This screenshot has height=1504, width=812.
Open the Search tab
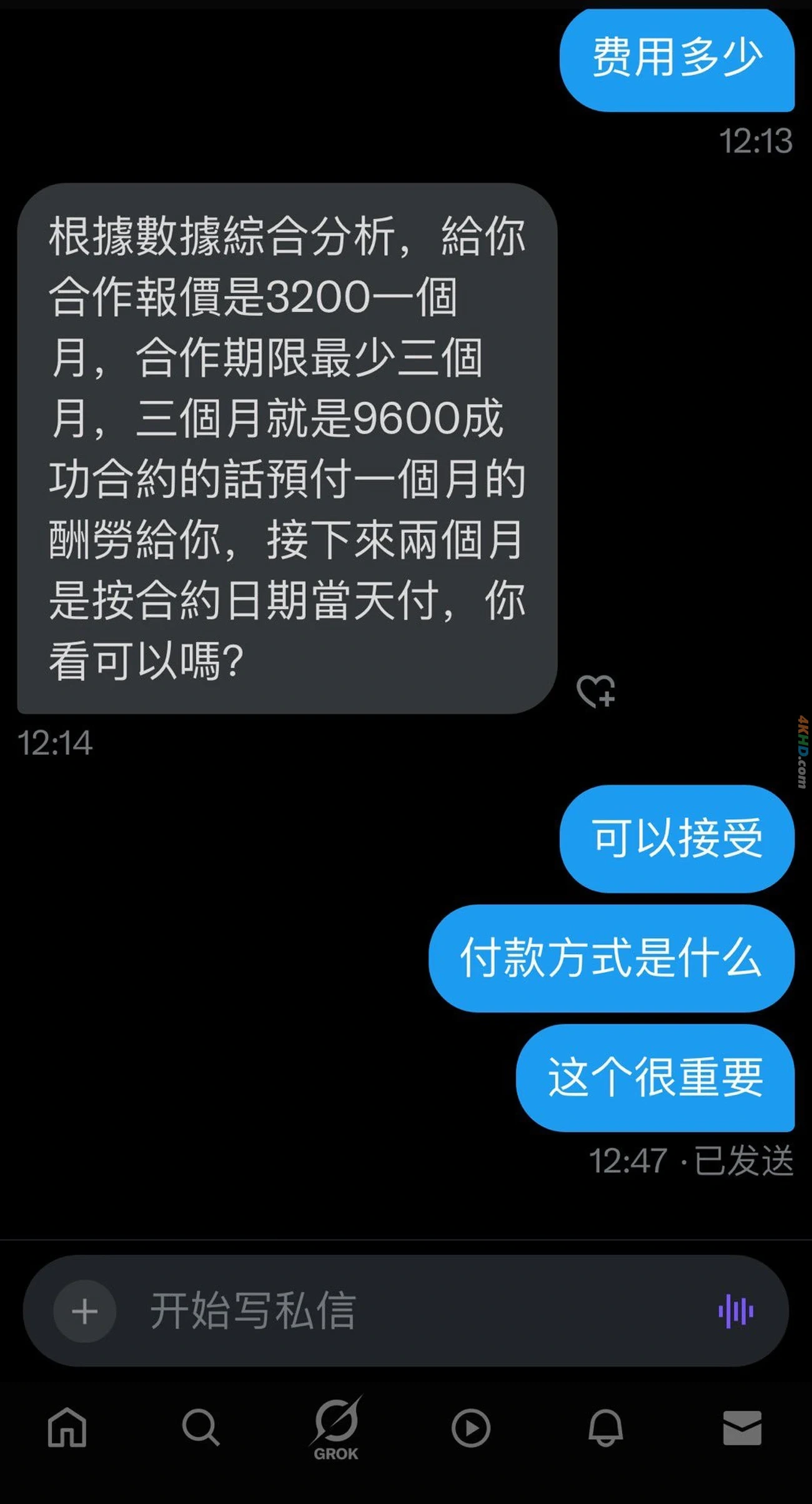coord(201,1427)
